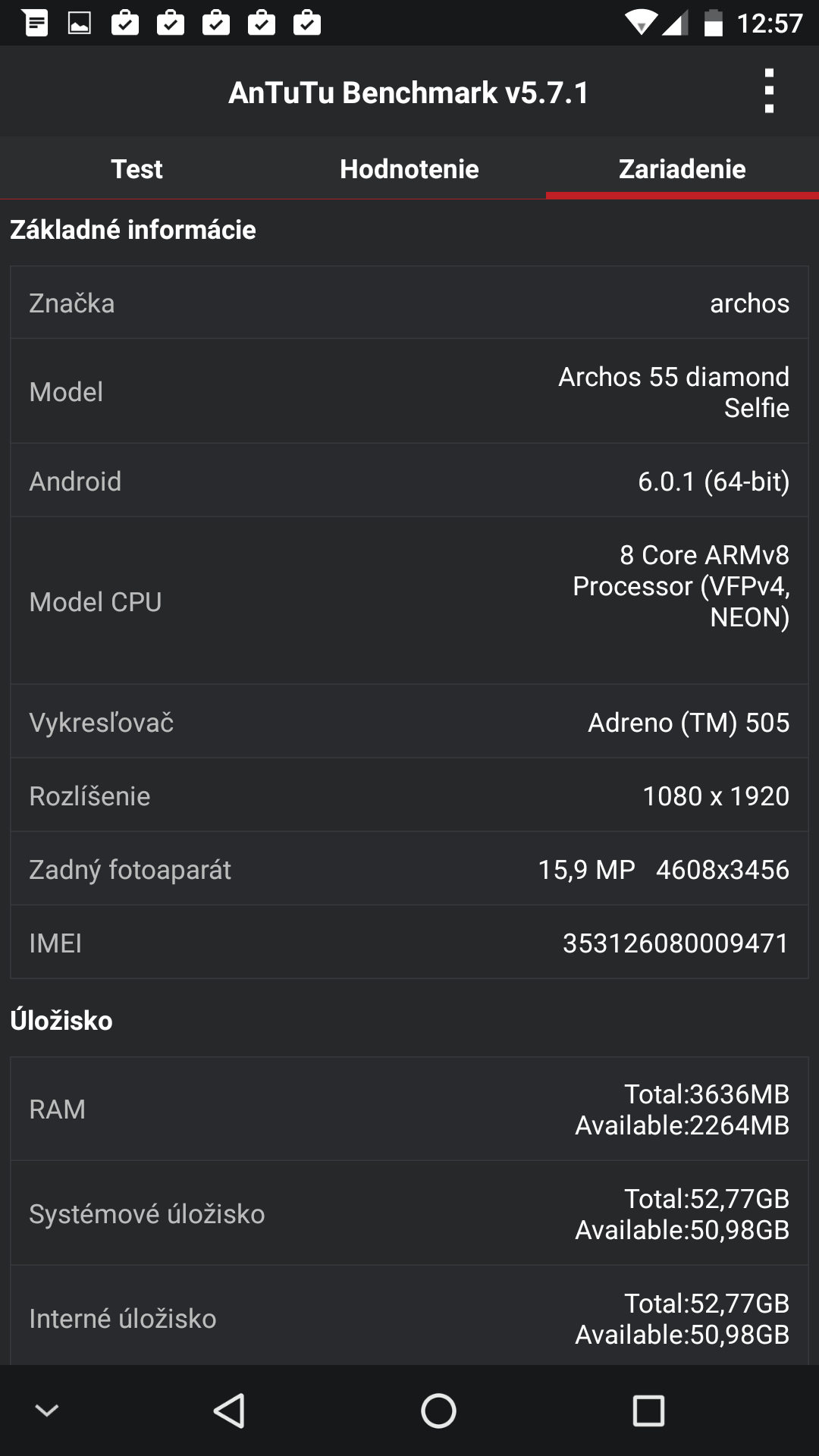Switch to the Test tab
The height and width of the screenshot is (1456, 819).
point(136,168)
